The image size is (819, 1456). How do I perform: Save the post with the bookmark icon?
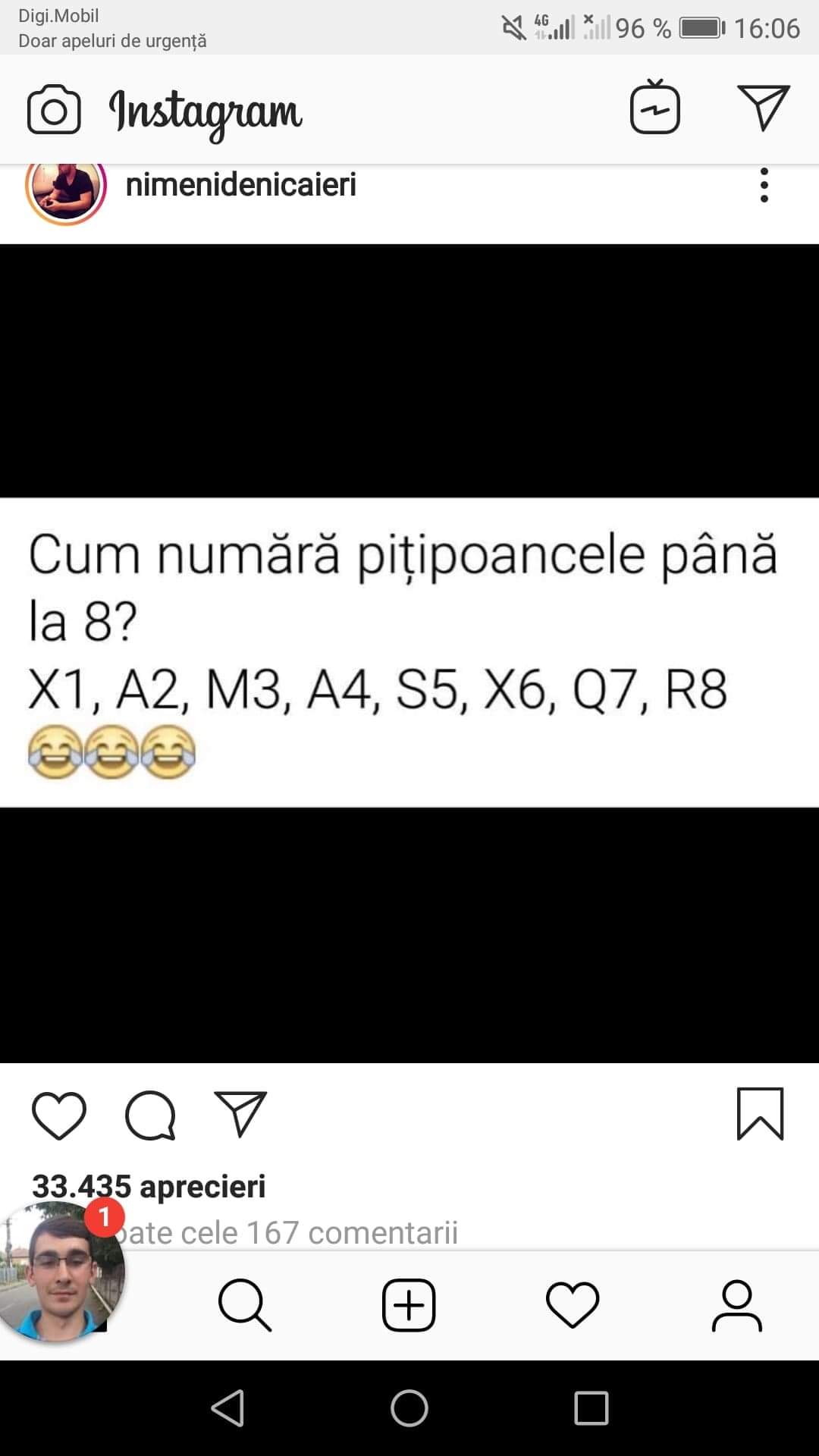pyautogui.click(x=760, y=1114)
